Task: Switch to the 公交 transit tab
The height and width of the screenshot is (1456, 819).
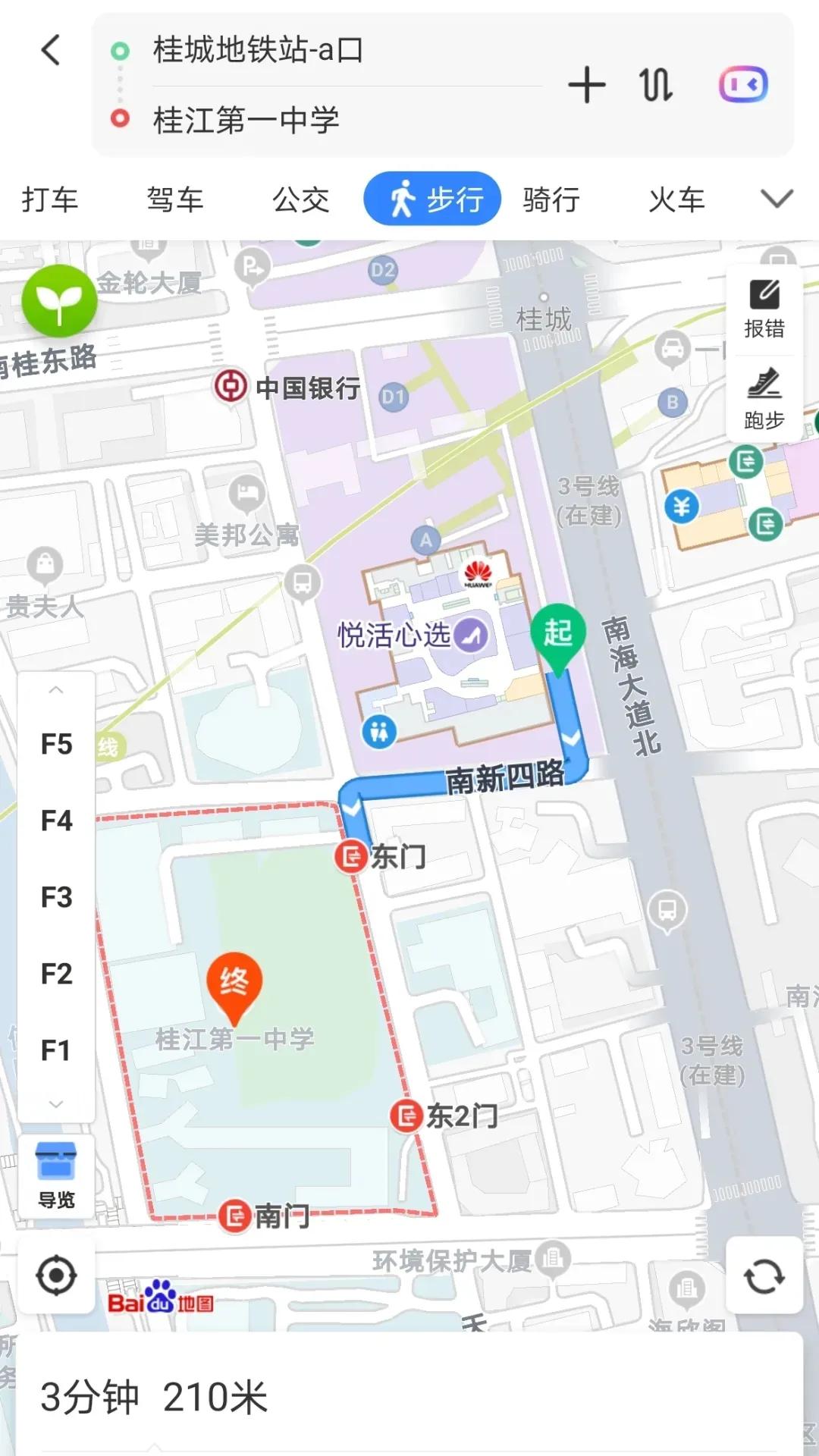Action: tap(300, 199)
